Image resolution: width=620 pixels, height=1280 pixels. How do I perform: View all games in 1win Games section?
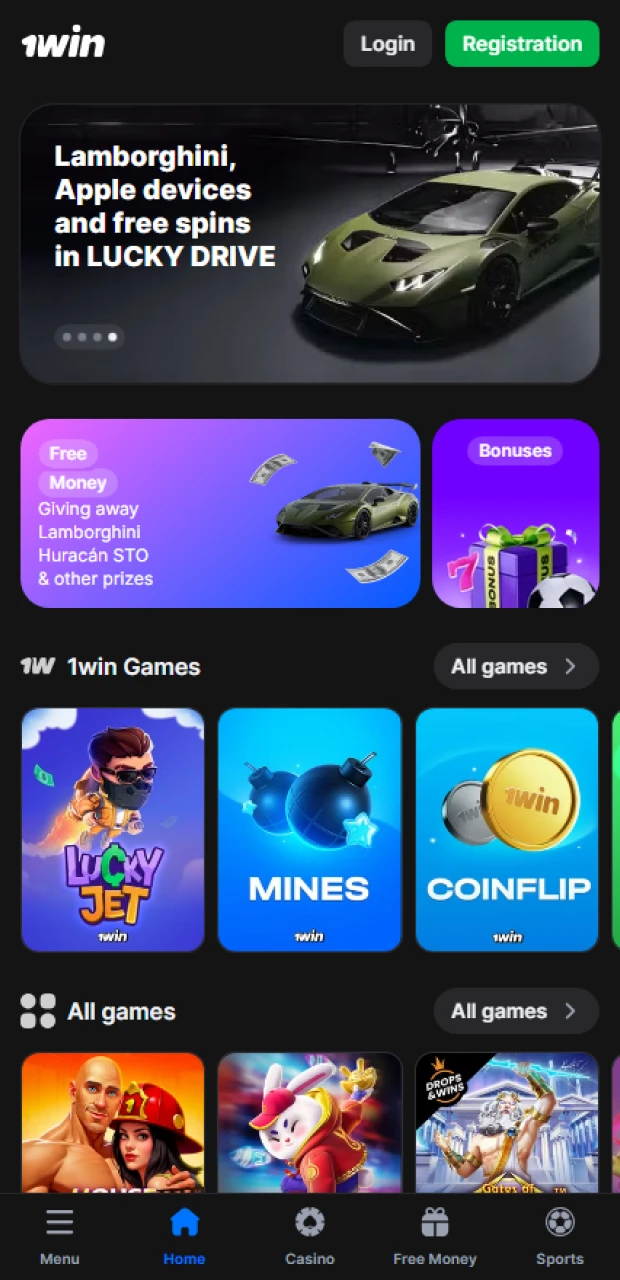[x=515, y=667]
